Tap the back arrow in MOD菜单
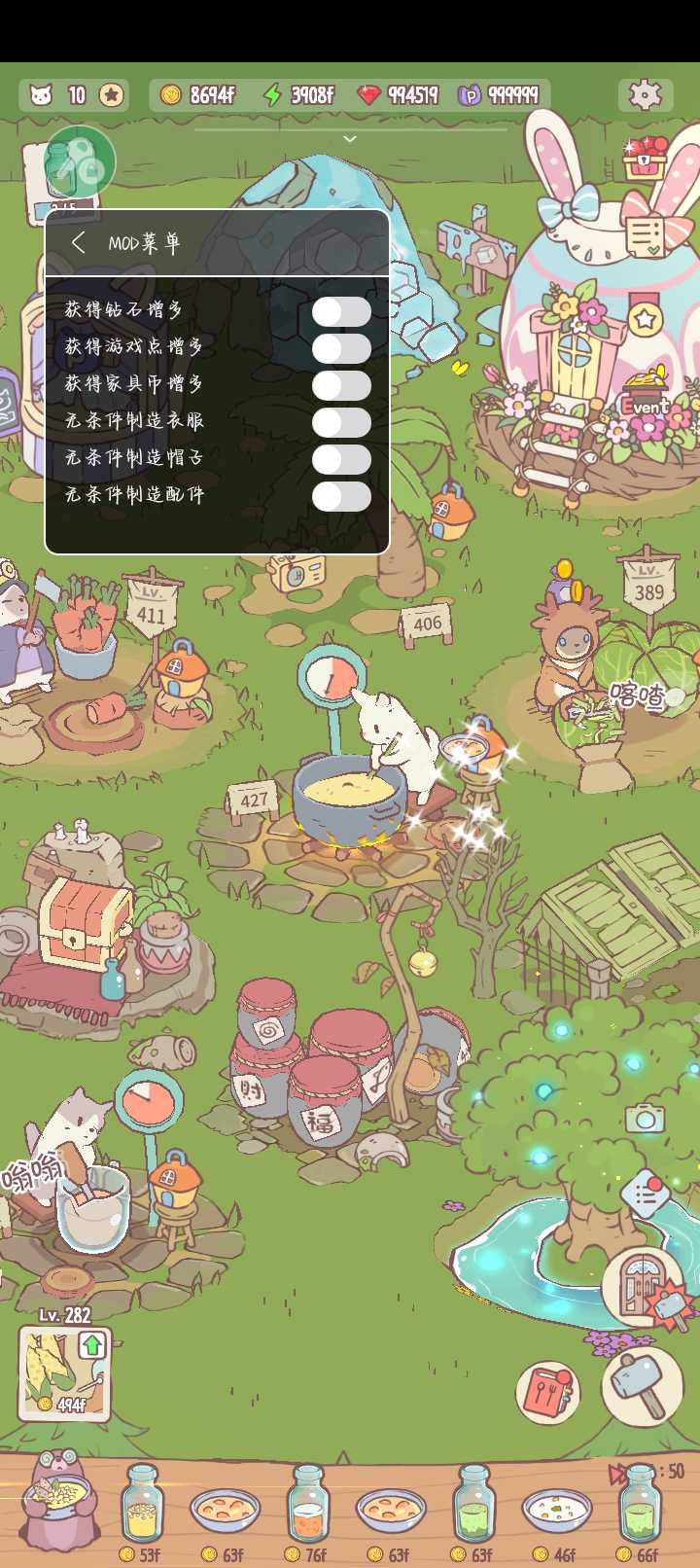Screen dimensions: 700x1568 tap(79, 243)
